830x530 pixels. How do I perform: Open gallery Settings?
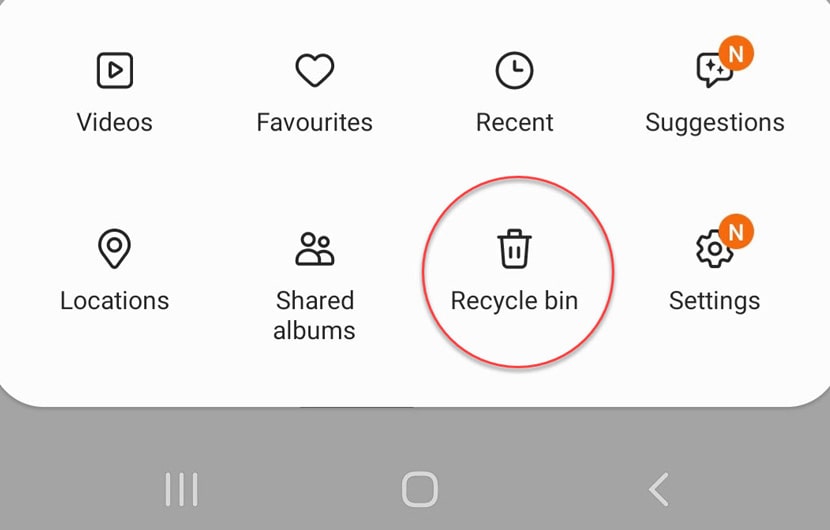[x=714, y=270]
